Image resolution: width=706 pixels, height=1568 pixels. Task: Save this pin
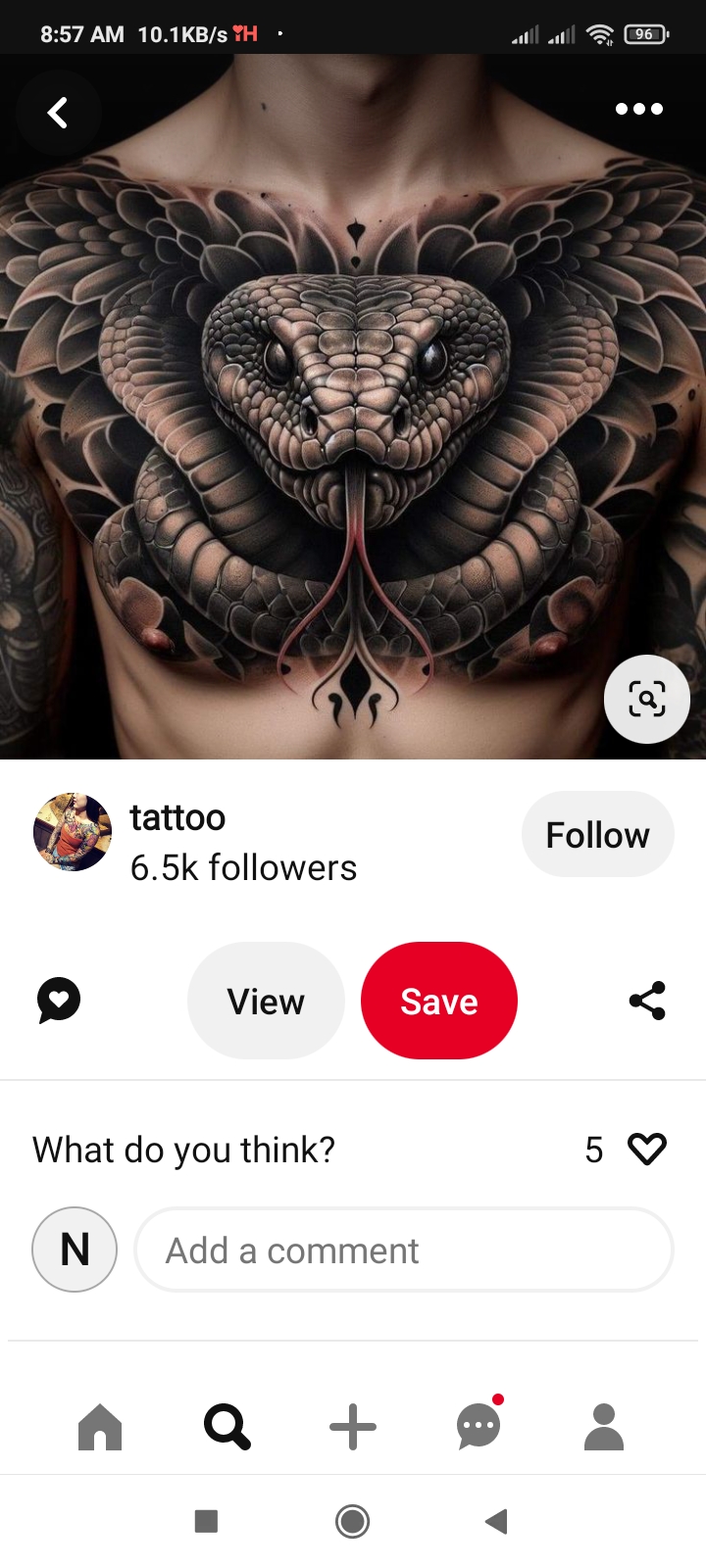[438, 1001]
